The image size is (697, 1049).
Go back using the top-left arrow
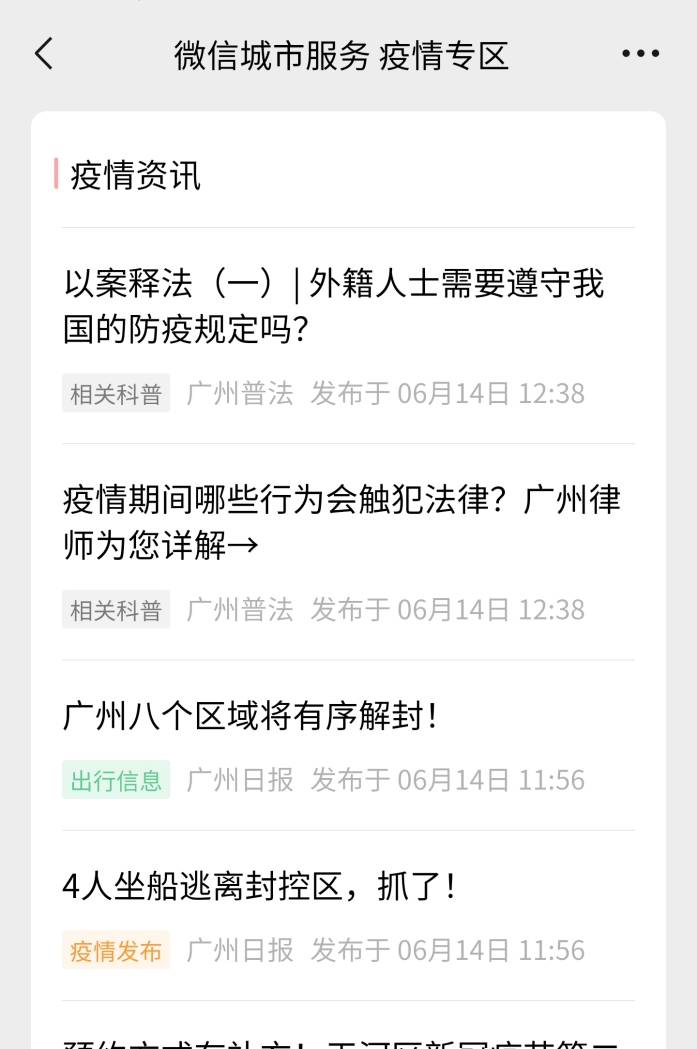click(x=44, y=54)
